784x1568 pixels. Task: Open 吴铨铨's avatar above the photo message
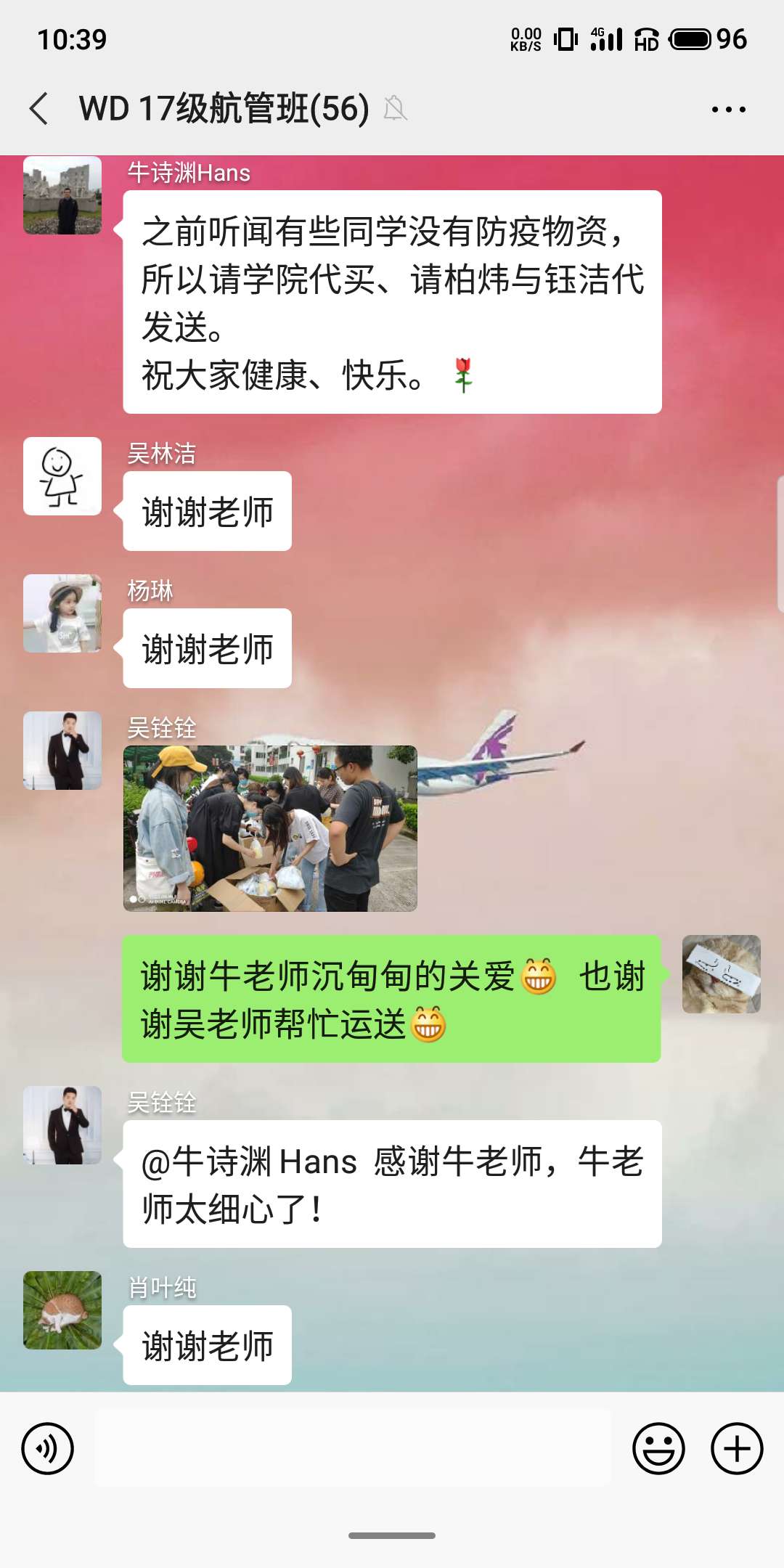[62, 751]
